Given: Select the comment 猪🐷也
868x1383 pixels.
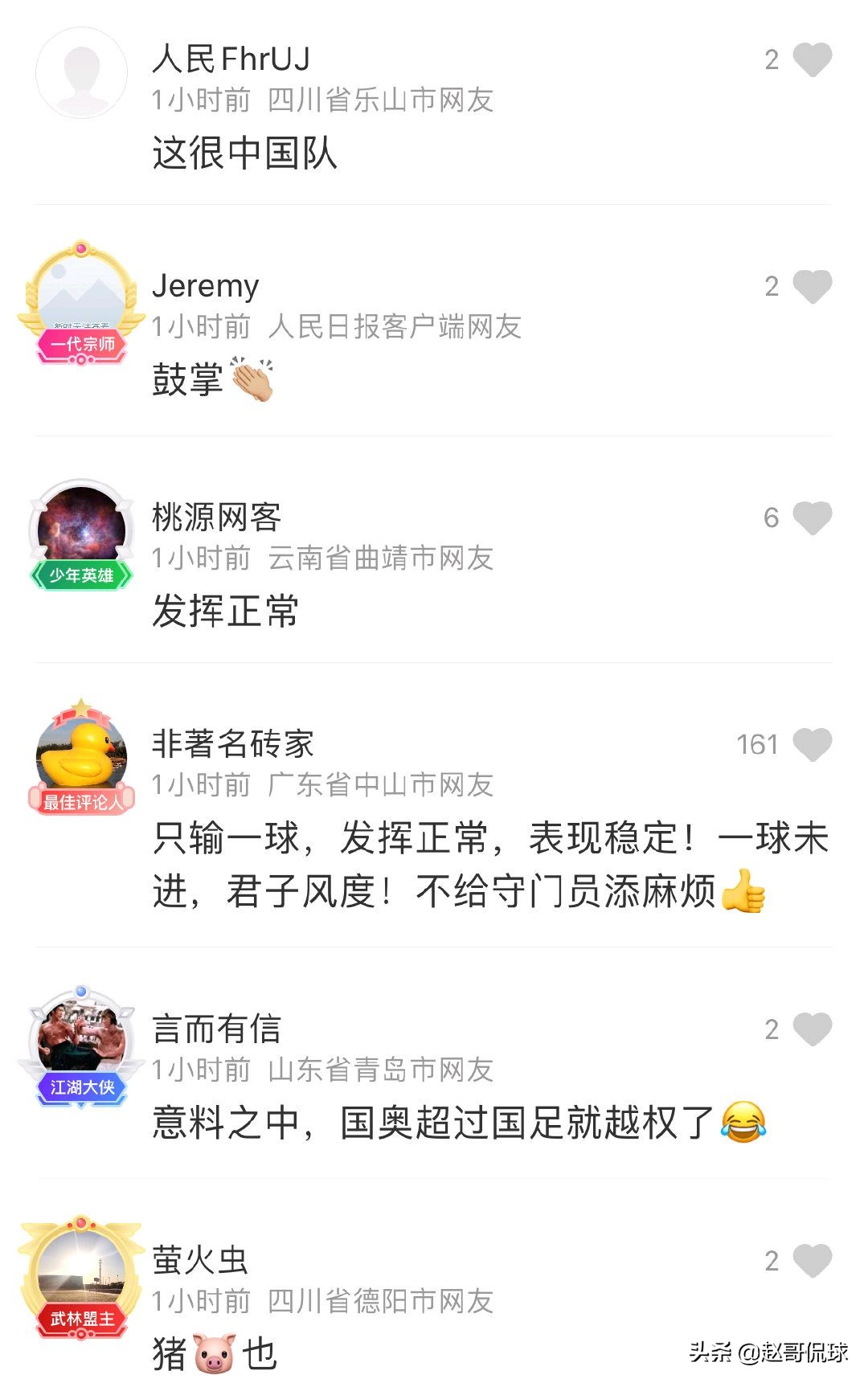Looking at the screenshot, I should (213, 1348).
